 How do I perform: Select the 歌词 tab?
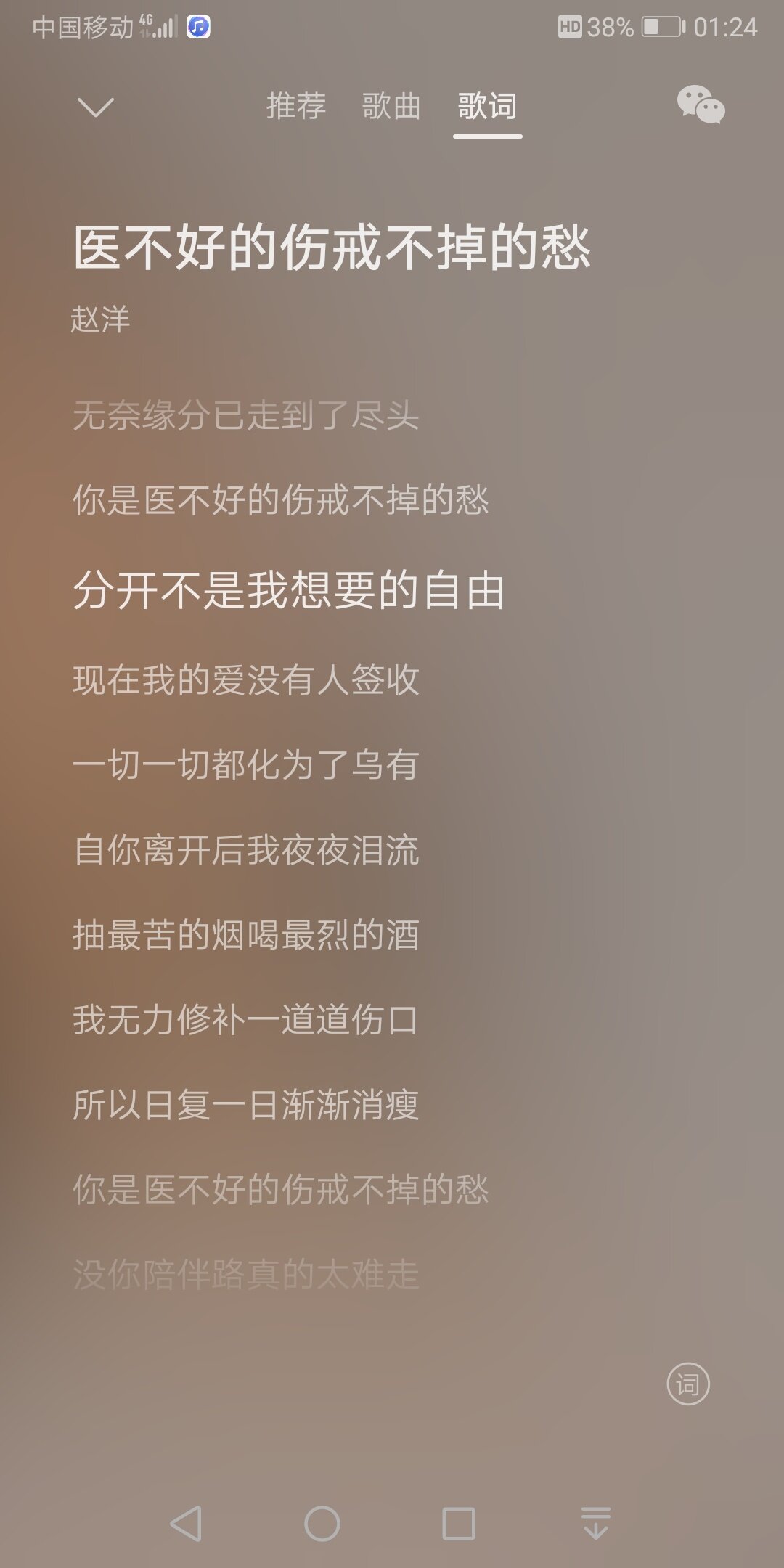tap(487, 106)
